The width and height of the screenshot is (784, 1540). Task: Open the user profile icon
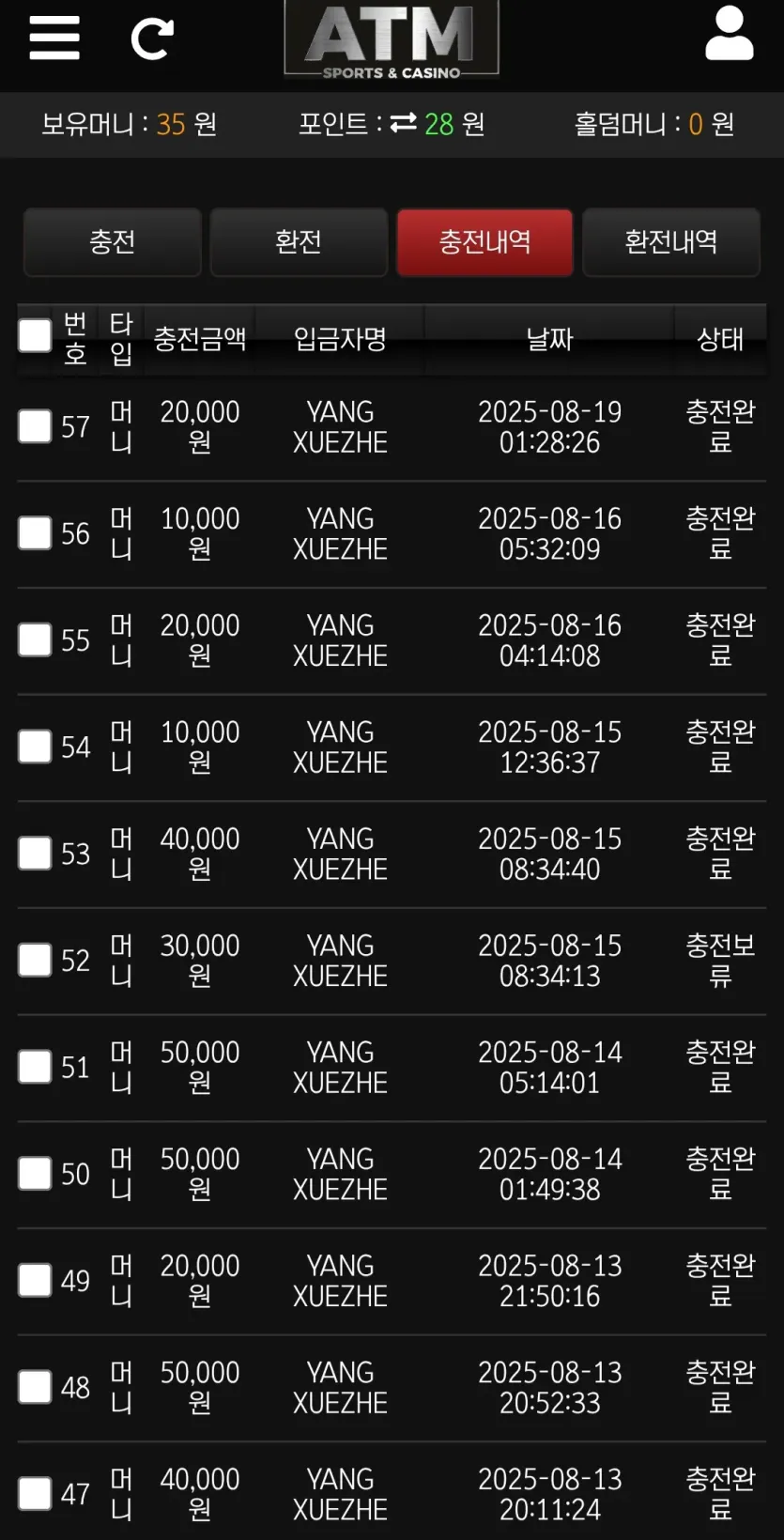[729, 34]
